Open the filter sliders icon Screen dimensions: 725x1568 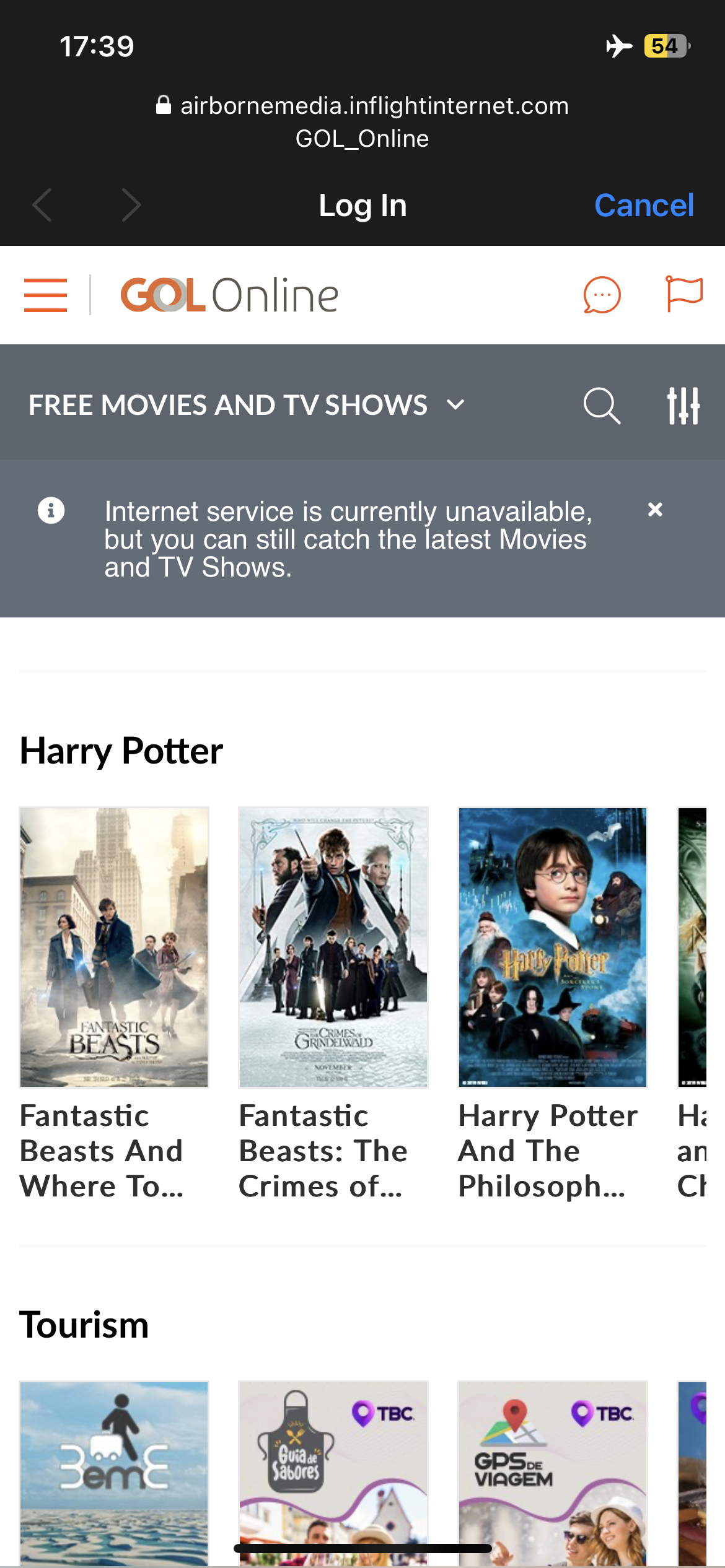tap(683, 406)
